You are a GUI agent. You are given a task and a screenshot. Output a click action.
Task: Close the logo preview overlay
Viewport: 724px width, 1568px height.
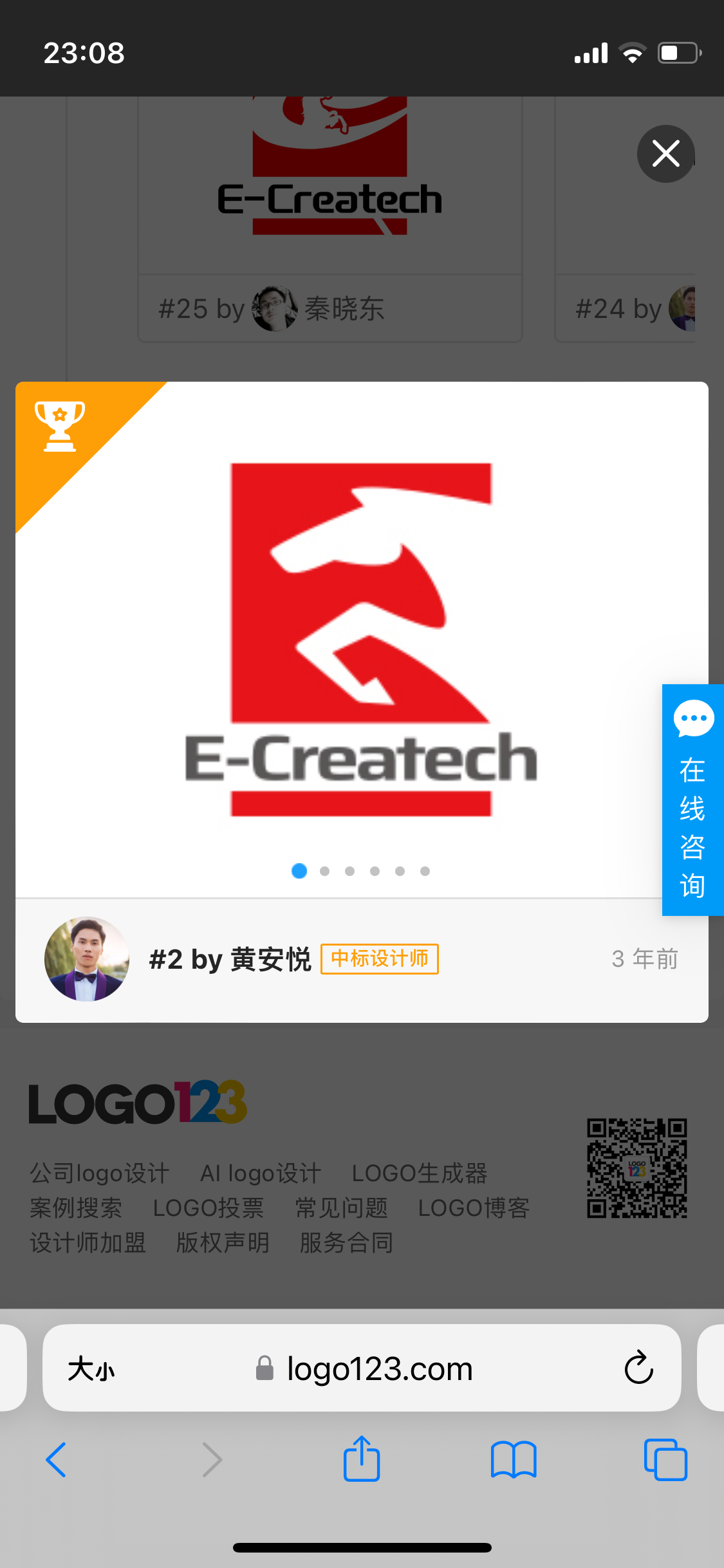665,154
